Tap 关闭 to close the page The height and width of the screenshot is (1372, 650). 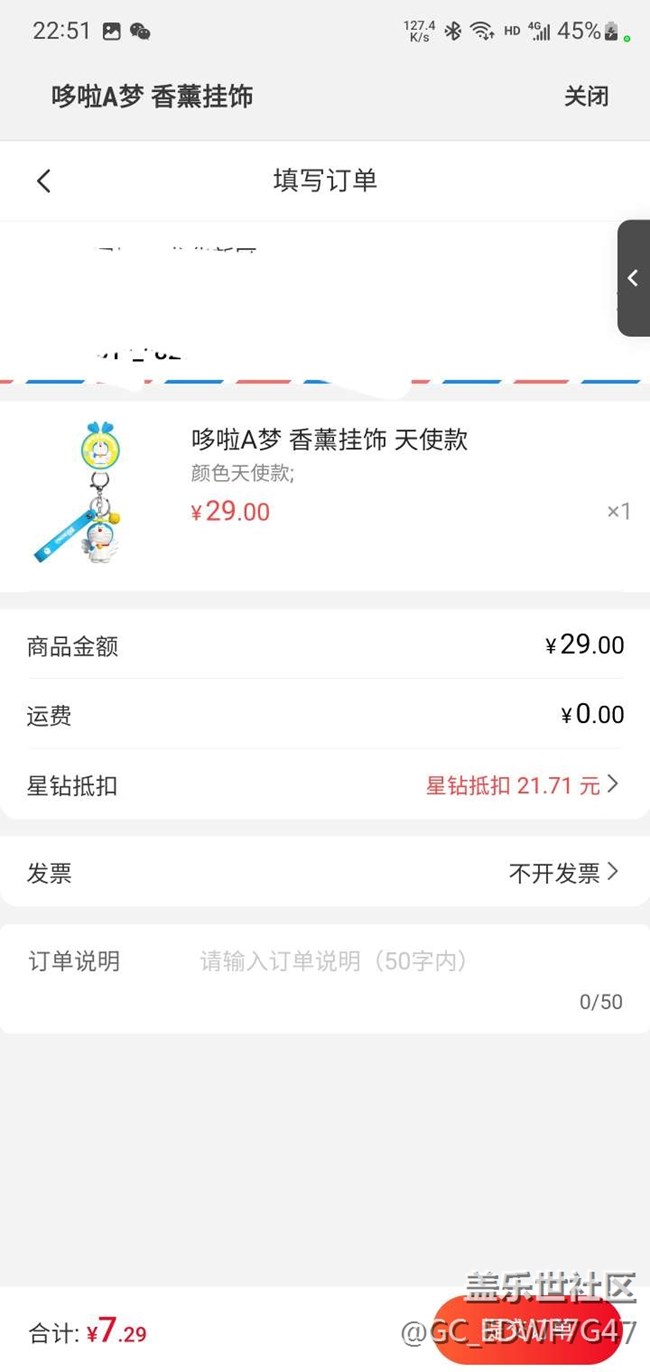pyautogui.click(x=586, y=97)
